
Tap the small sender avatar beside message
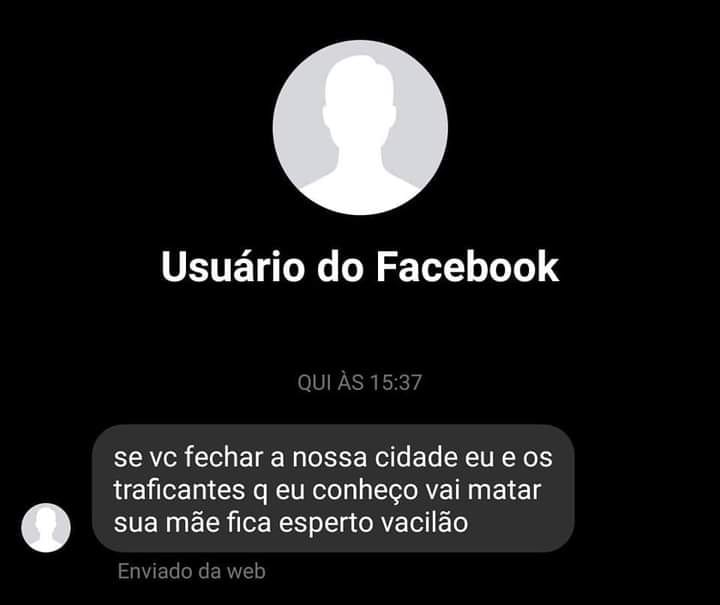(x=46, y=527)
